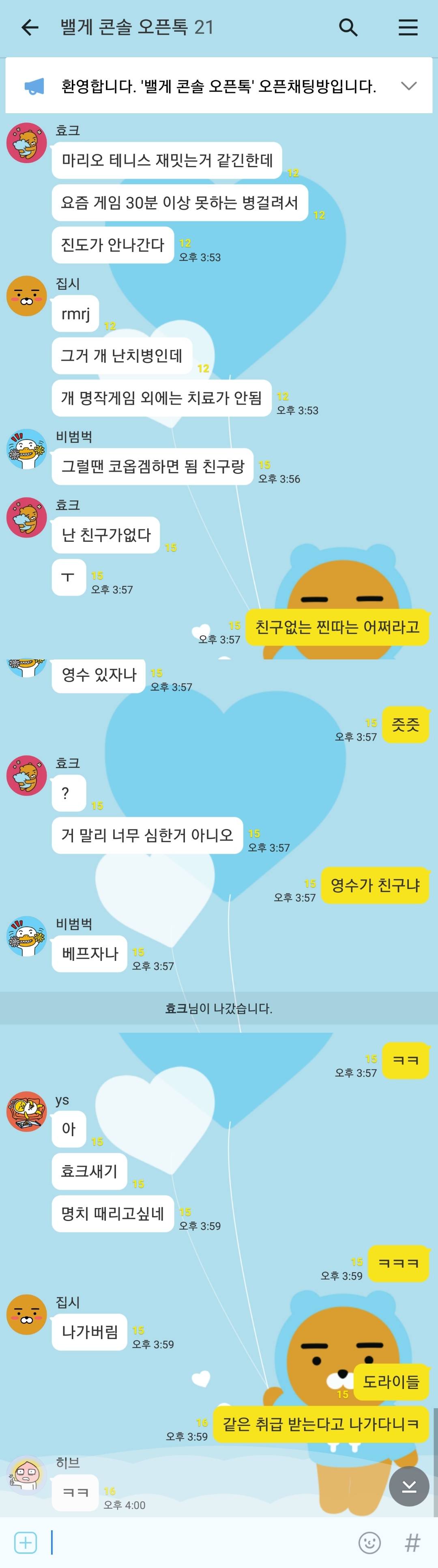Expand the welcome announcement banner
Screen dimensions: 438x1568
409,86
